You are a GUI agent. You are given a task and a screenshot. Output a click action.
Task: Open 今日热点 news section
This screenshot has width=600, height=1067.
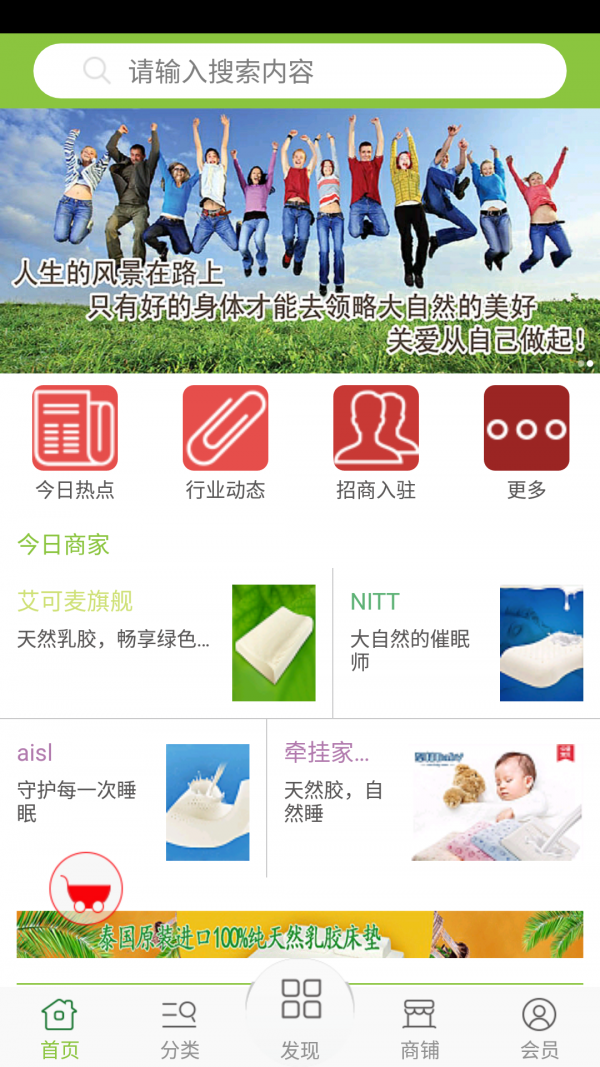click(x=75, y=441)
